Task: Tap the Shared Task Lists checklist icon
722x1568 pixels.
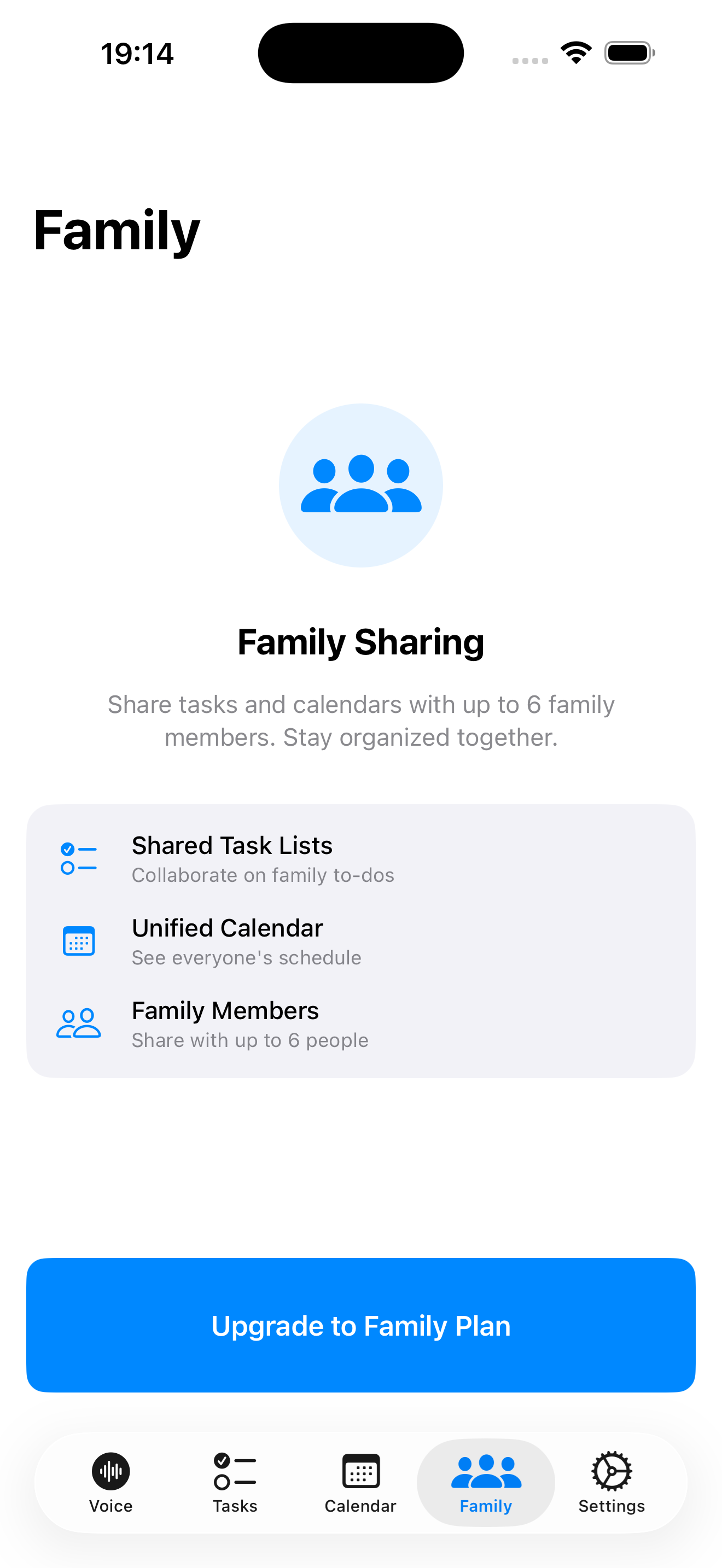Action: tap(79, 858)
